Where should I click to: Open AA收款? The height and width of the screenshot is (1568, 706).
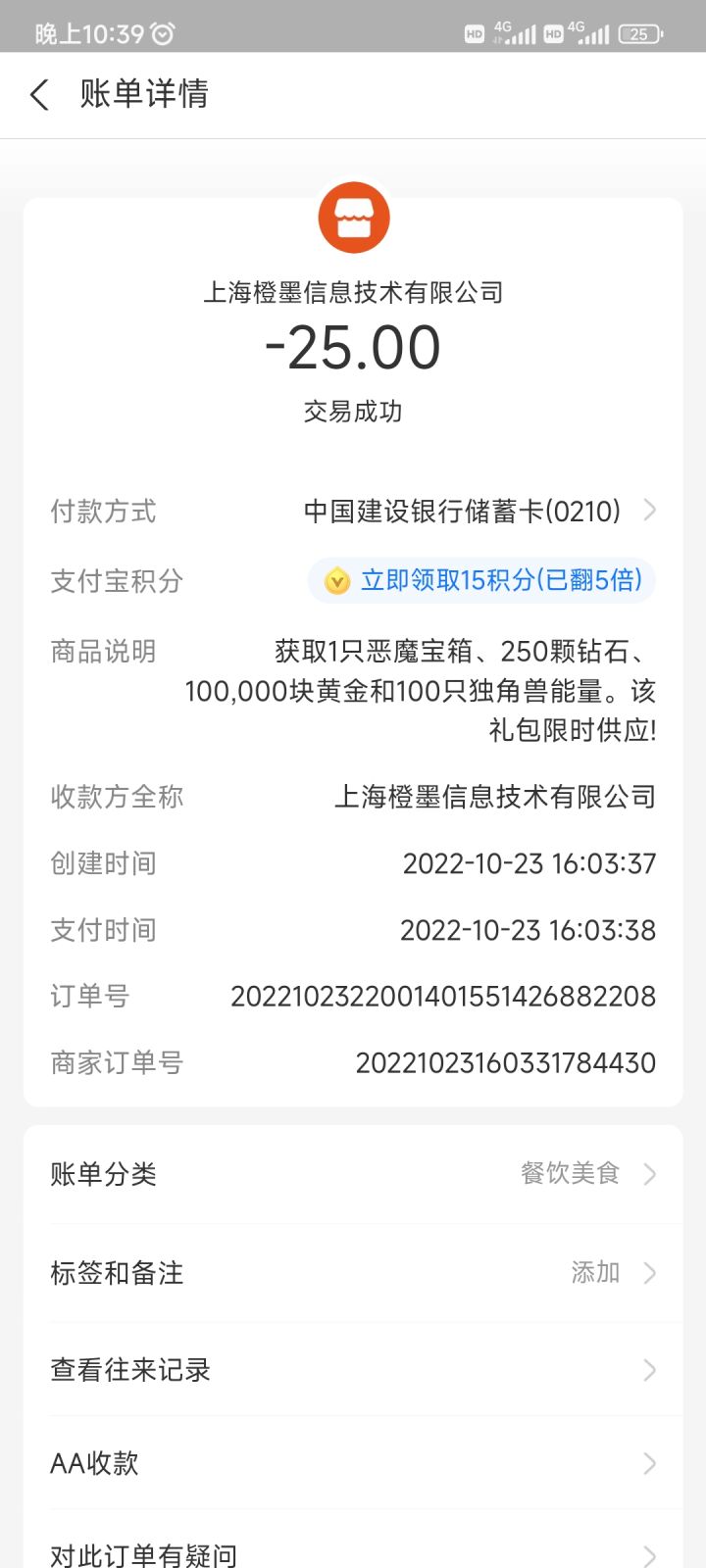click(x=353, y=1463)
